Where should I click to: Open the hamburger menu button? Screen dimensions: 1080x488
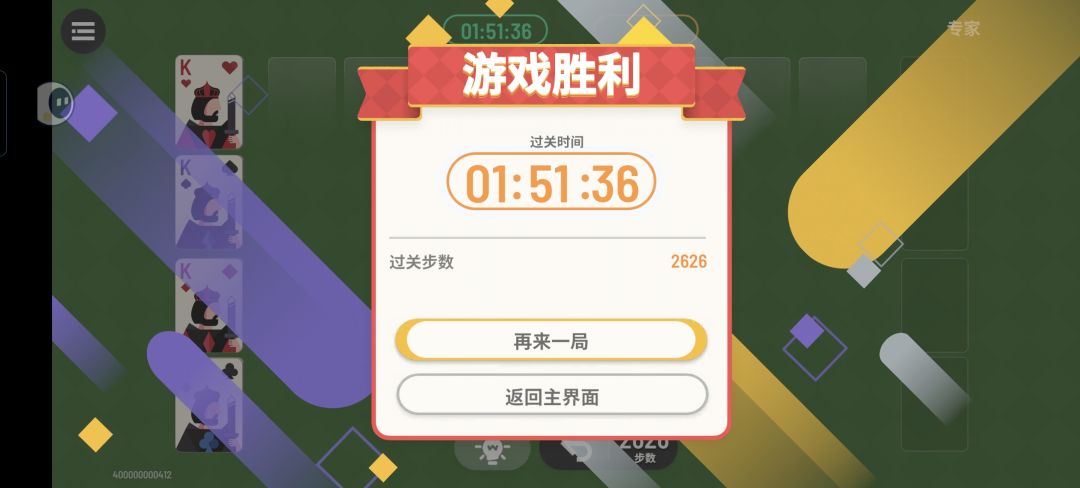coord(83,31)
